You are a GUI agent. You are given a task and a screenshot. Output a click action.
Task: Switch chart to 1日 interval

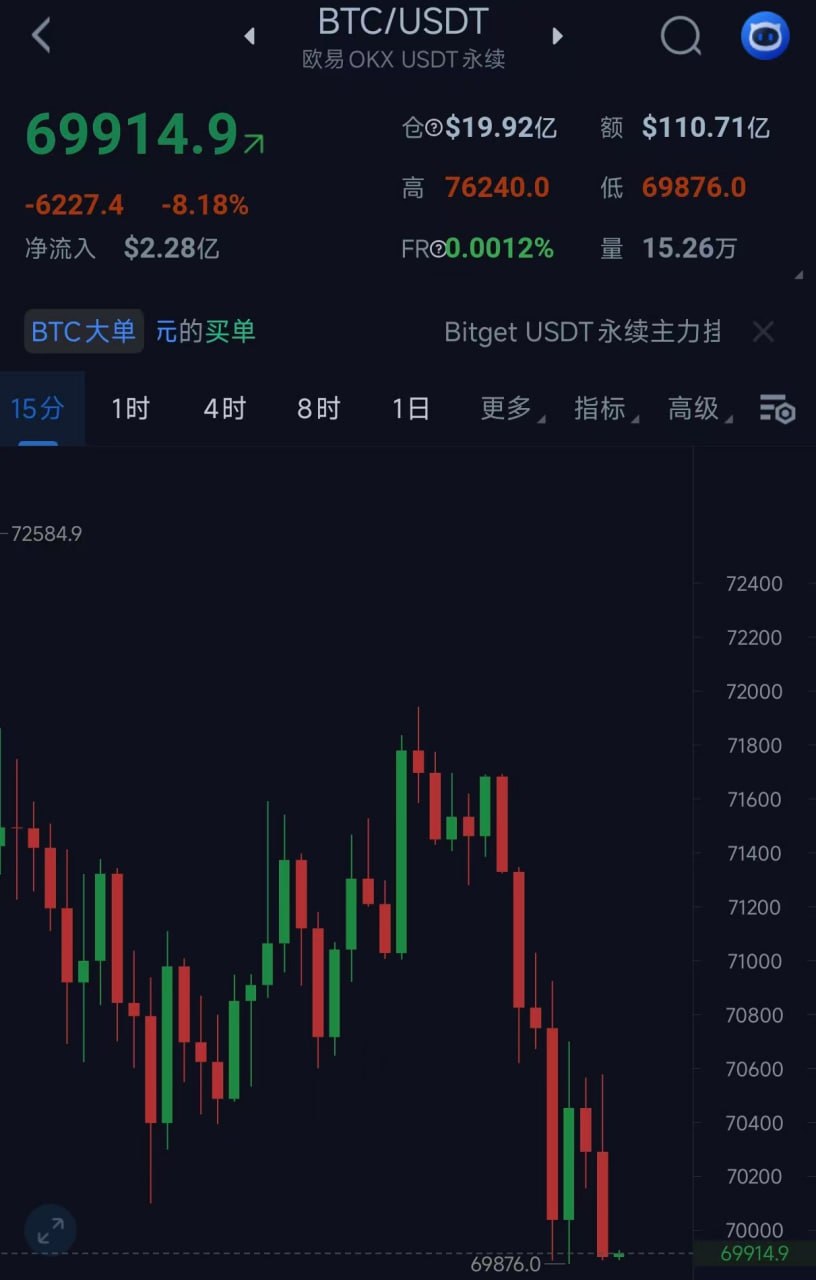(410, 408)
